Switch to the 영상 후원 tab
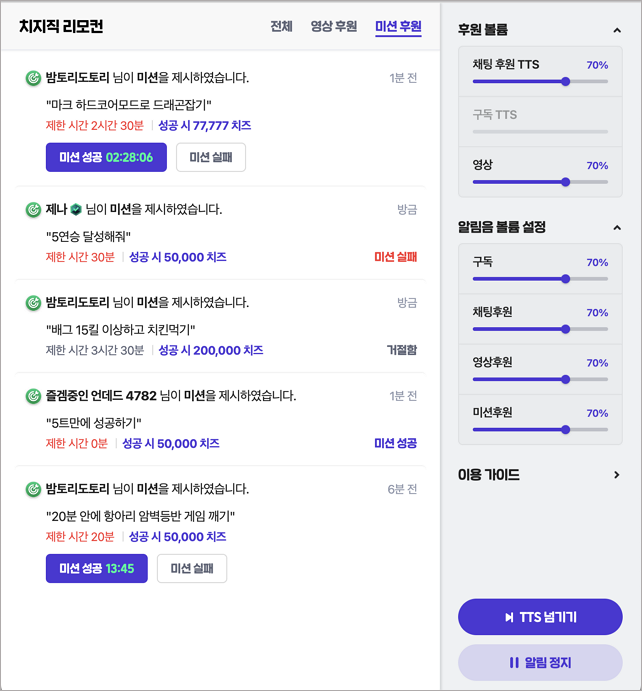642x691 pixels. (334, 26)
